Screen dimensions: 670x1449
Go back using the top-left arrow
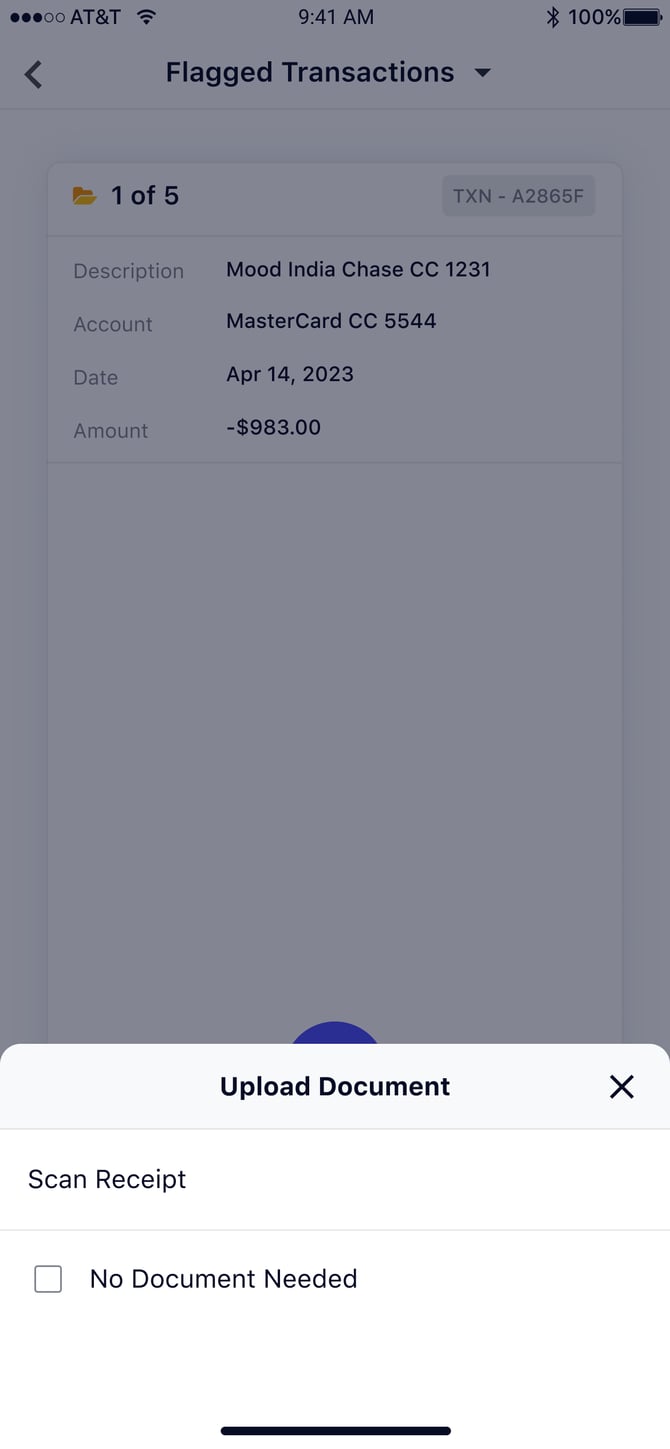[x=33, y=73]
